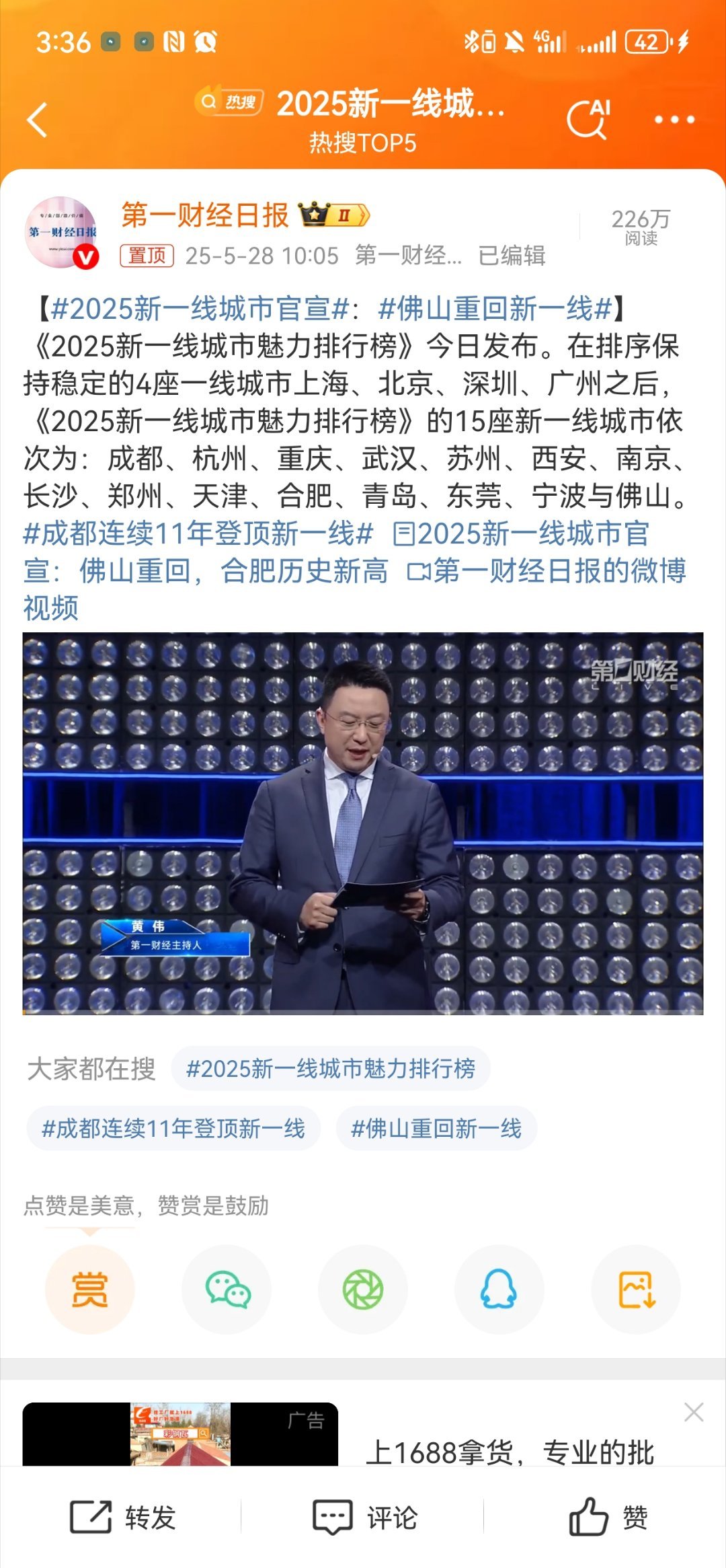
Task: Go back using the top-left arrow
Action: point(38,120)
